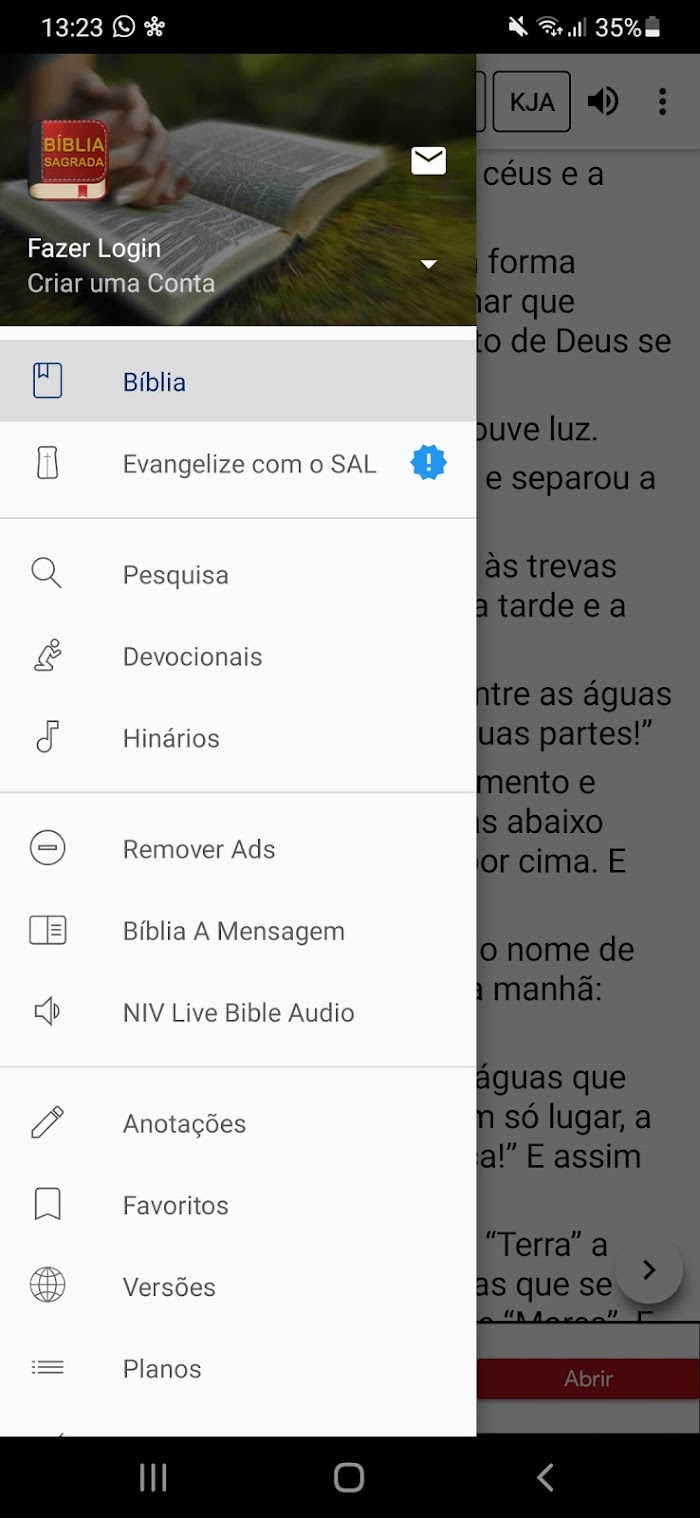Tap the KJA version button
Viewport: 700px width, 1518px height.
pos(532,101)
